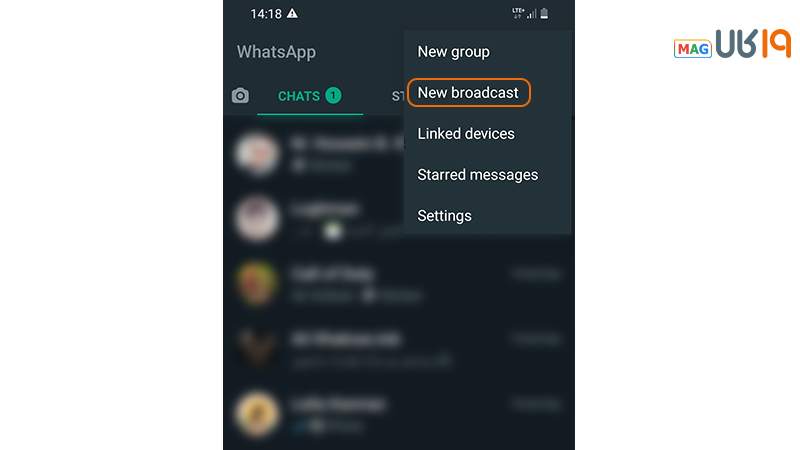Switch to the CHATS tab
Screen dimensions: 800x450
point(308,96)
